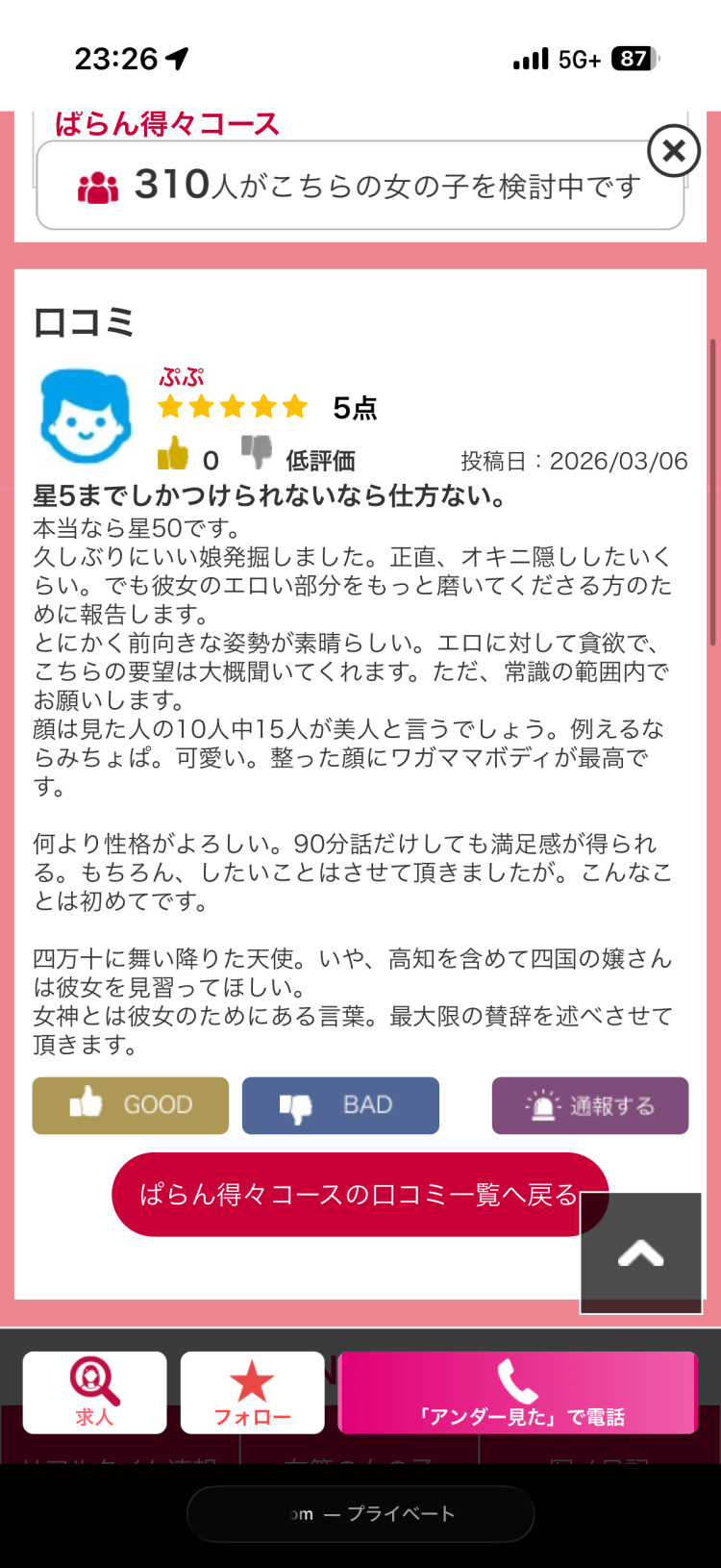The image size is (721, 1568).
Task: Tap the プライベート address bar at bottom
Action: [360, 1513]
